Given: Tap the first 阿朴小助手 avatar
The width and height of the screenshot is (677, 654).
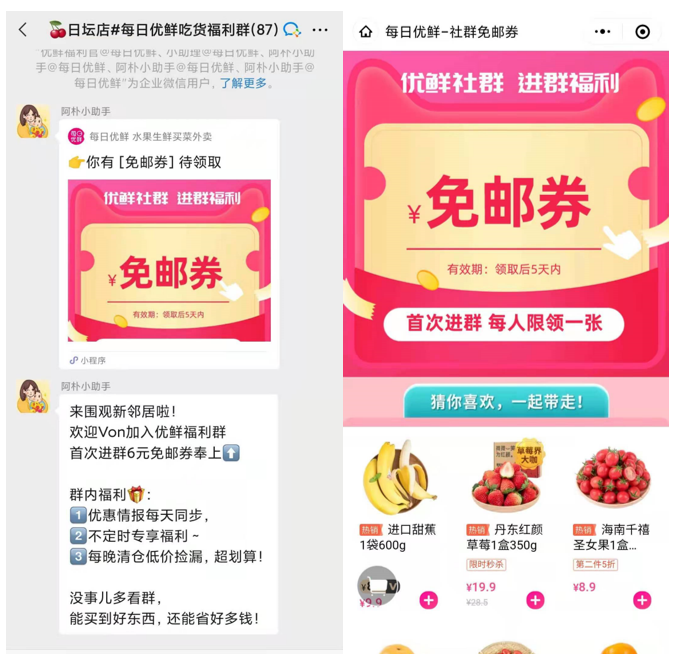Looking at the screenshot, I should [x=33, y=122].
